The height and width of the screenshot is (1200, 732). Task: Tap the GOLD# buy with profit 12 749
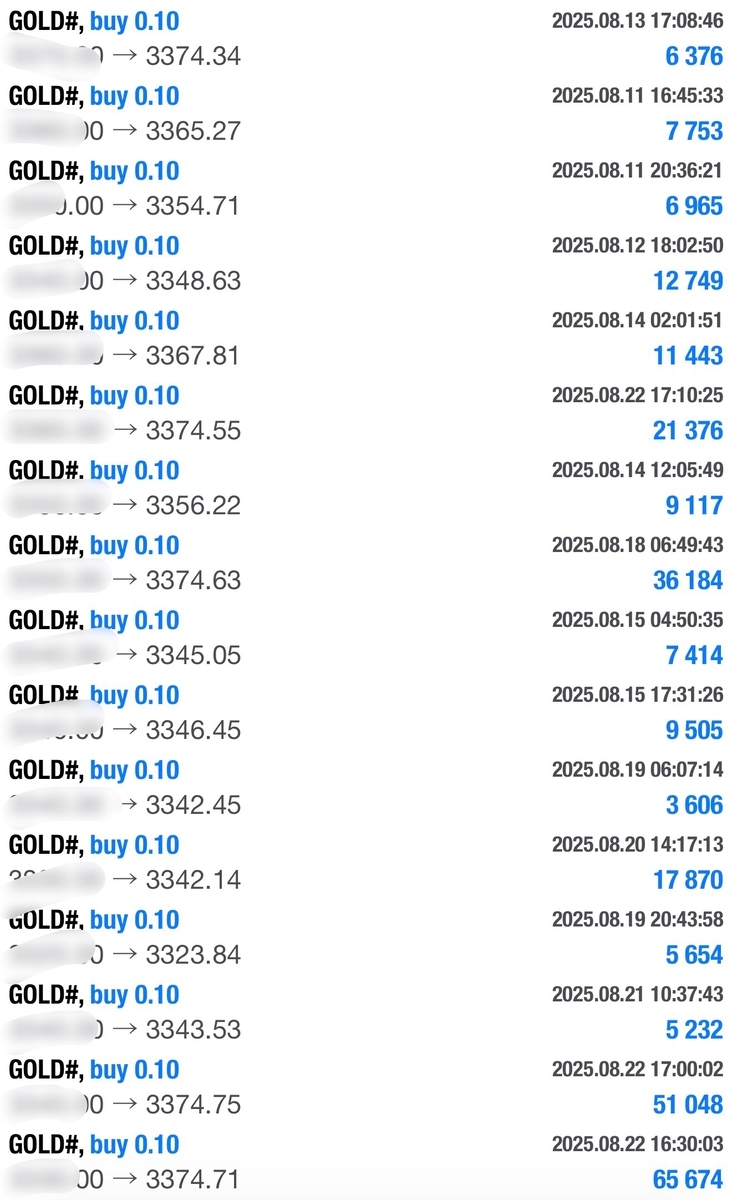coord(366,263)
